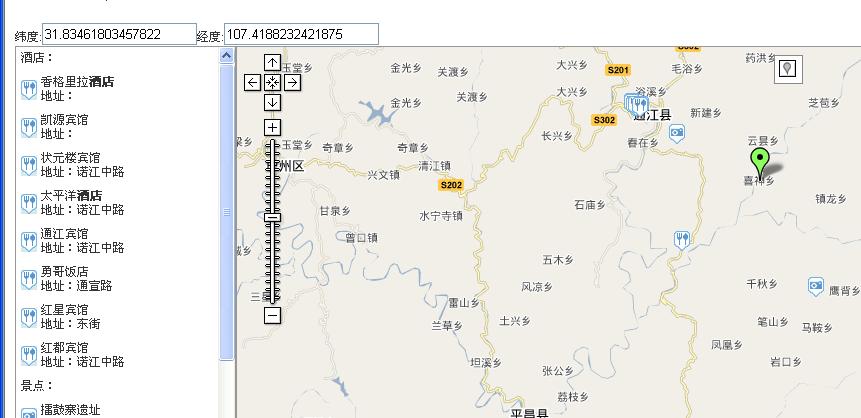861x418 pixels.
Task: Open the 通江宾馆 entry
Action: (x=64, y=234)
